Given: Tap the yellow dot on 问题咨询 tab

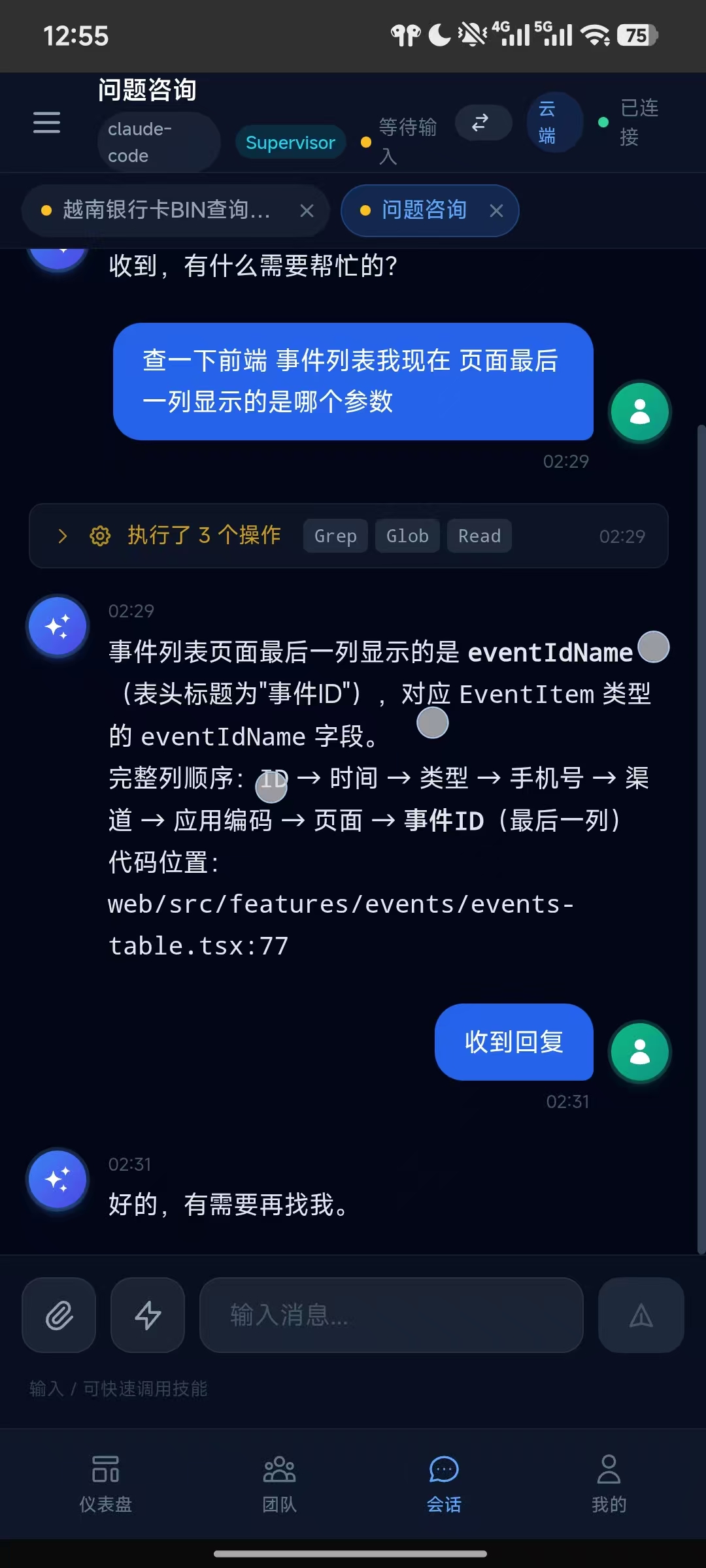Looking at the screenshot, I should click(x=365, y=210).
